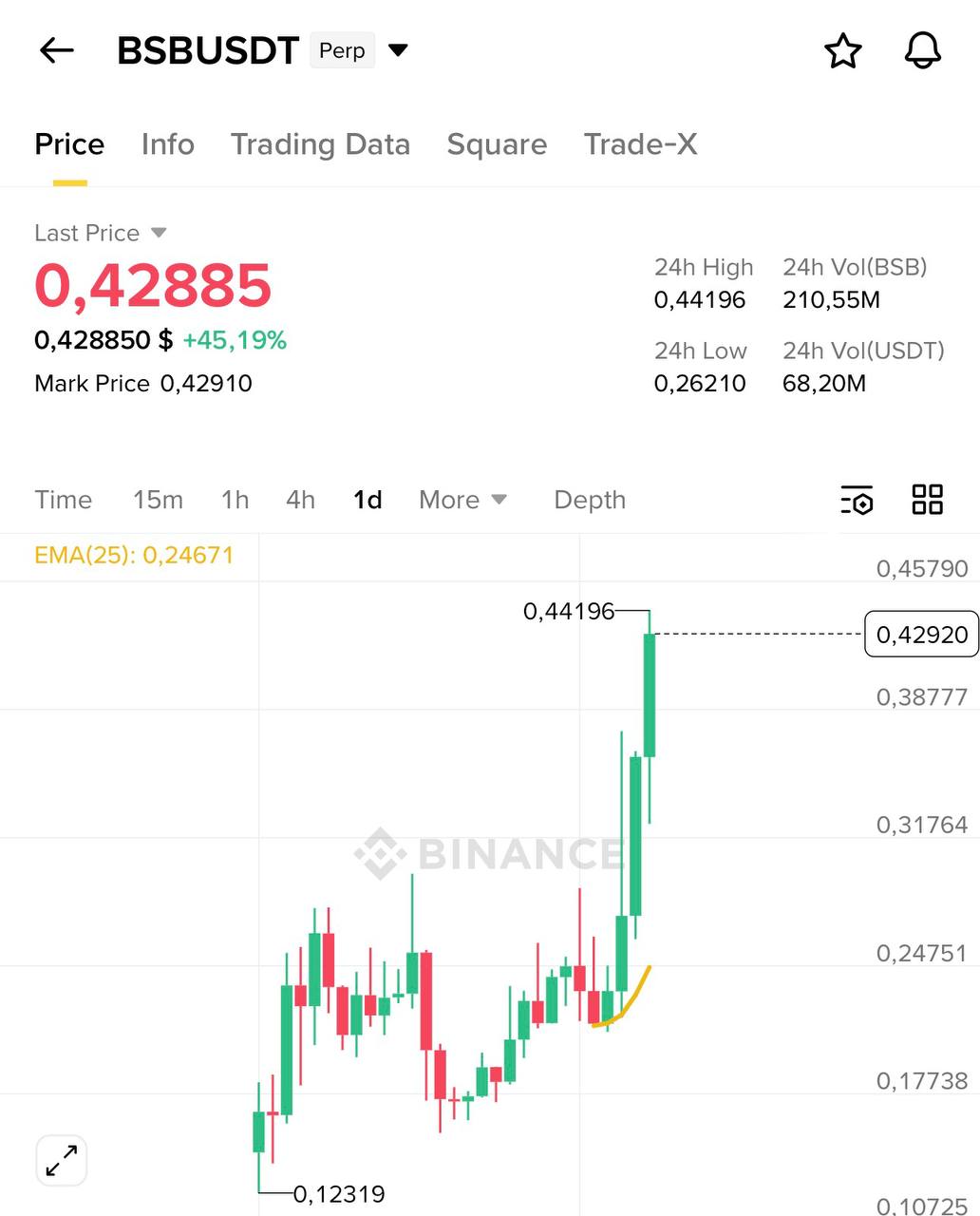The width and height of the screenshot is (980, 1216).
Task: Expand the Last Price dropdown
Action: tap(159, 233)
